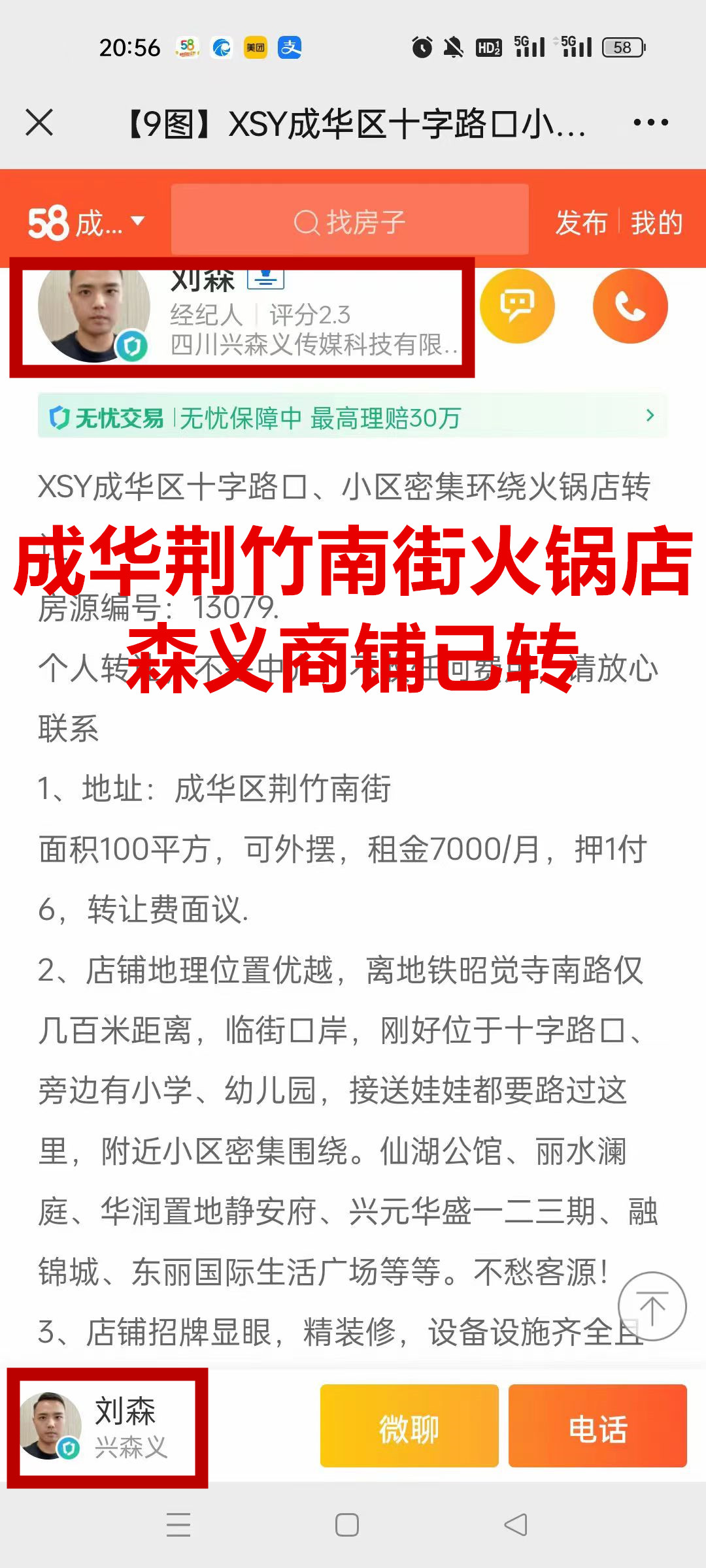The height and width of the screenshot is (1568, 706).
Task: Open 刘森 兴森义 profile in bottom bar
Action: tap(108, 1428)
